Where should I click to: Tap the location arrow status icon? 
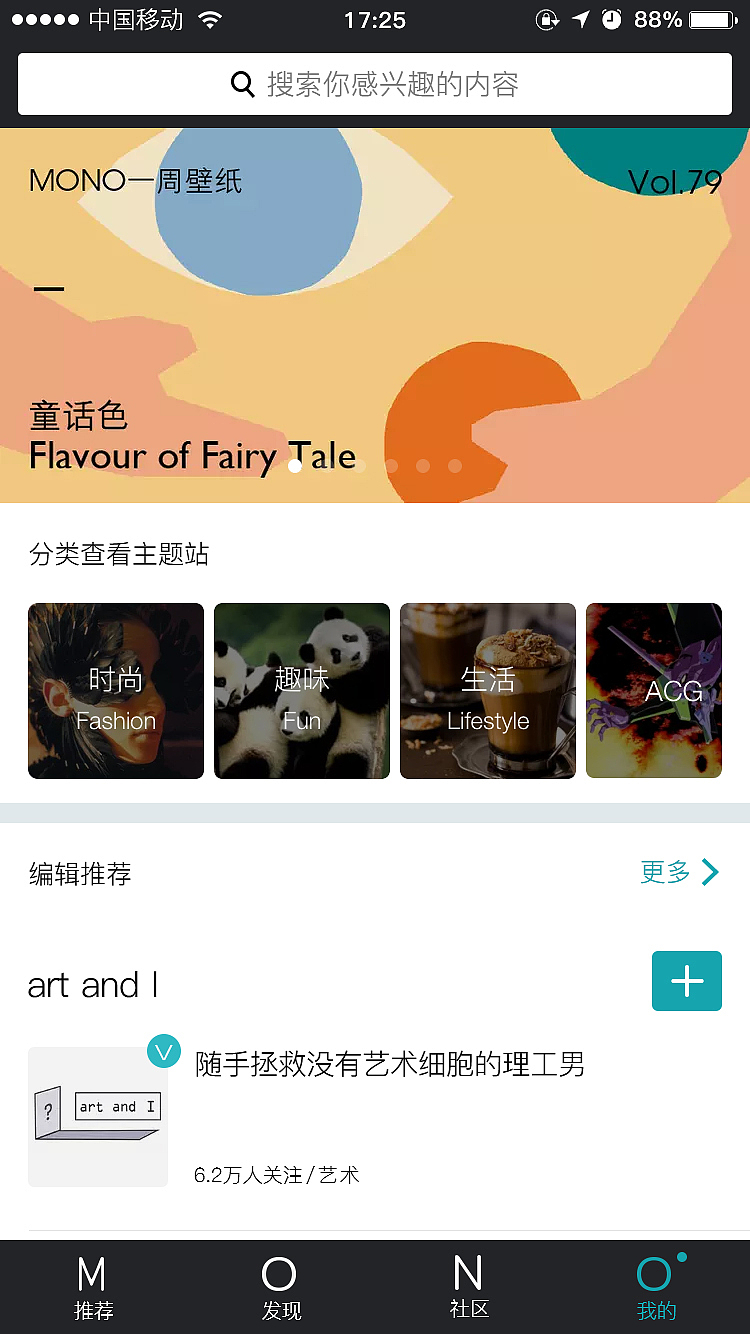(x=581, y=18)
